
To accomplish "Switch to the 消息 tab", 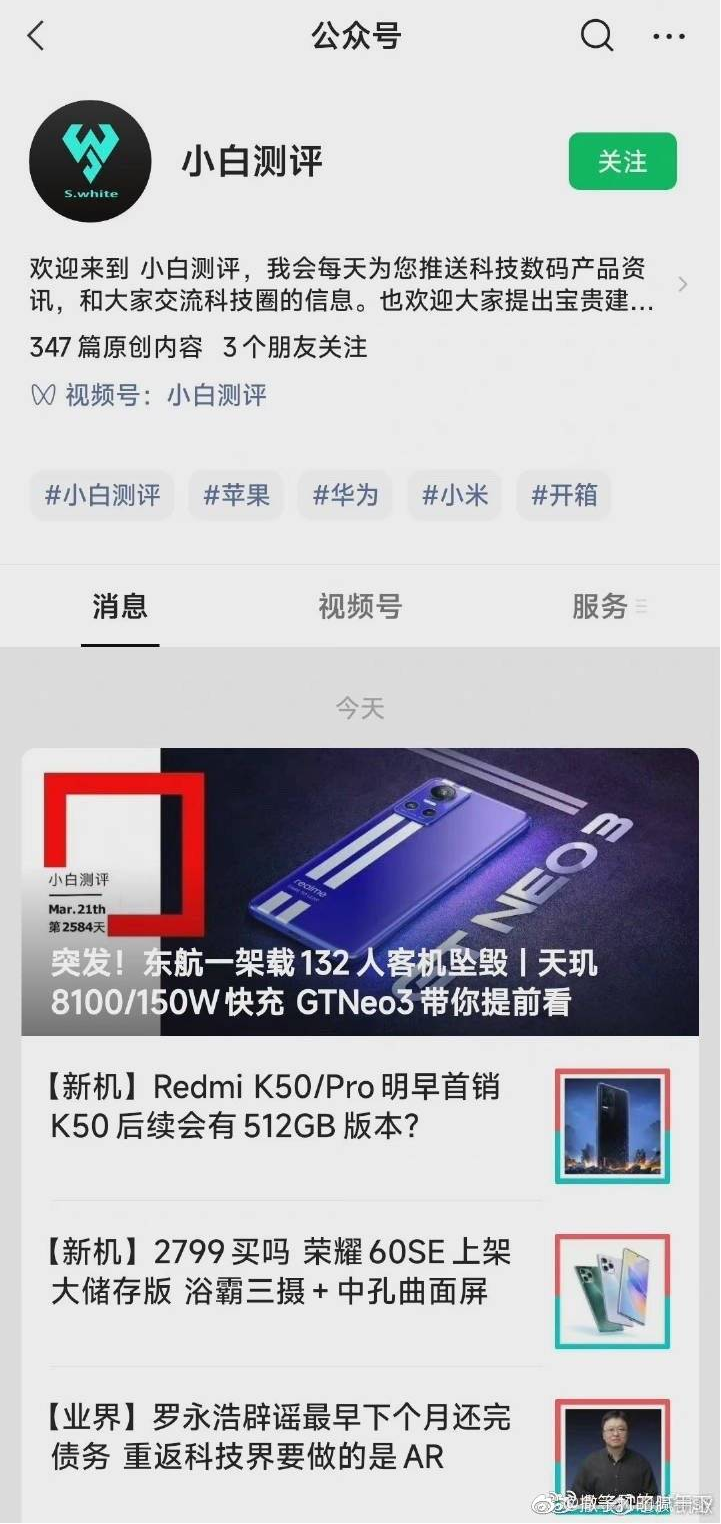I will click(120, 606).
